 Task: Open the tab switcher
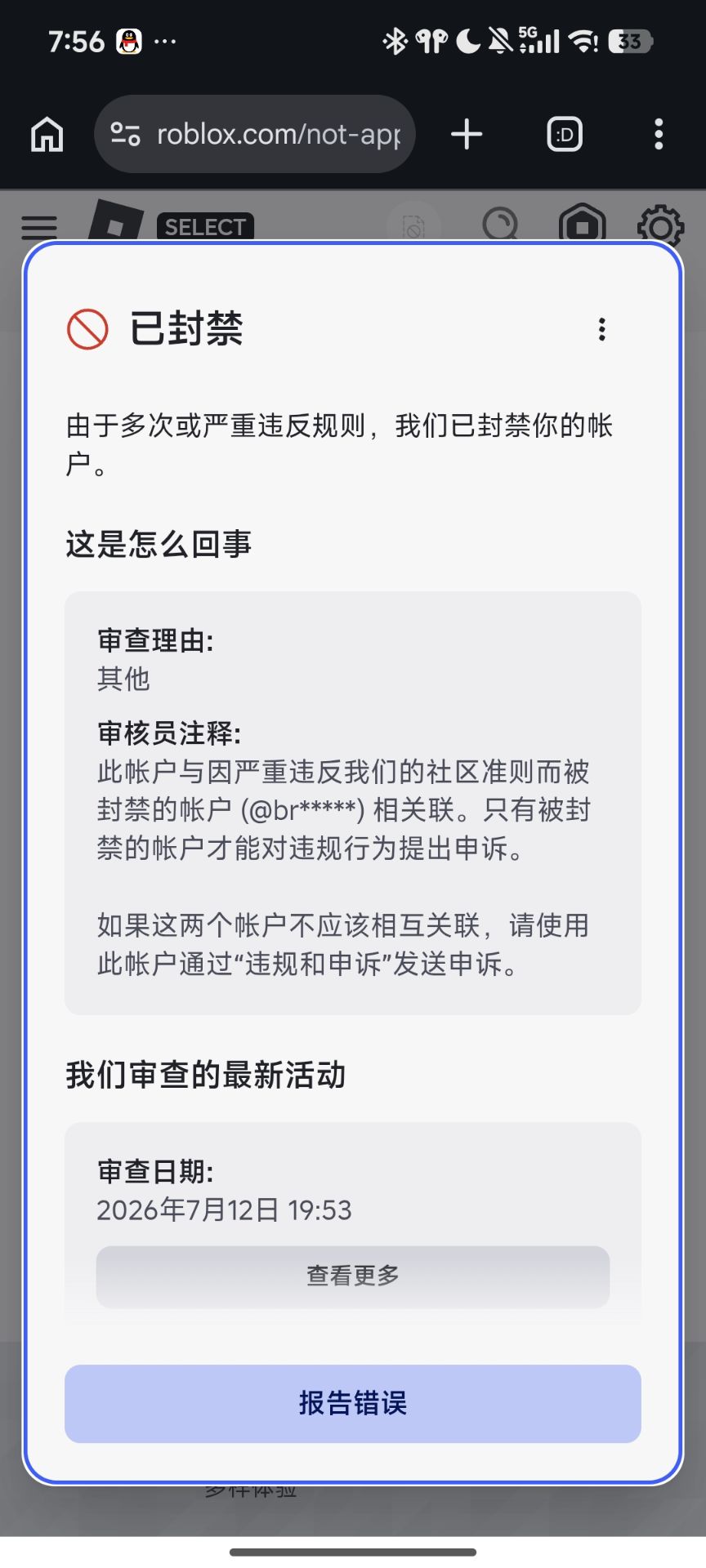click(x=565, y=134)
